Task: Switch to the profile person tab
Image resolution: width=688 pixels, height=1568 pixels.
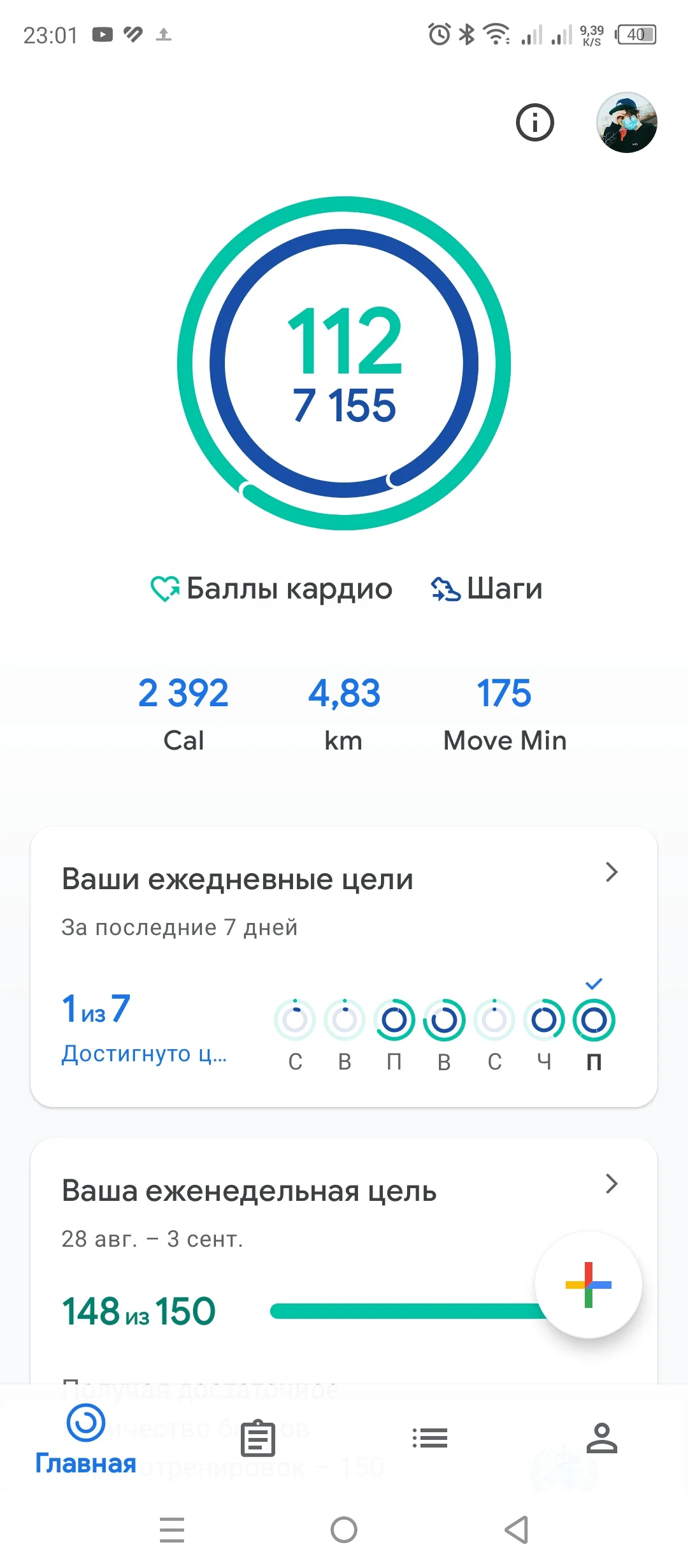Action: coord(602,1438)
